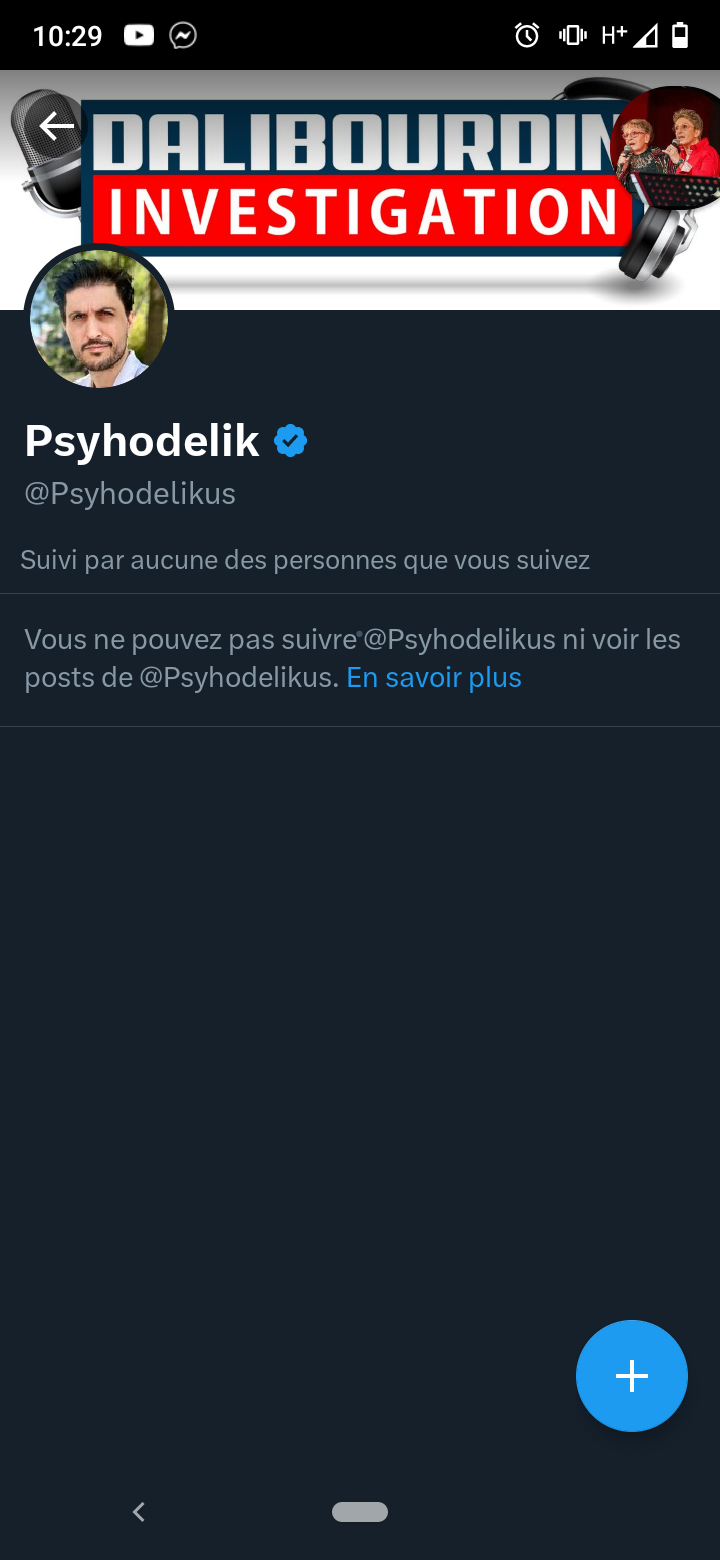Compose a new post with the plus button

pyautogui.click(x=631, y=1376)
